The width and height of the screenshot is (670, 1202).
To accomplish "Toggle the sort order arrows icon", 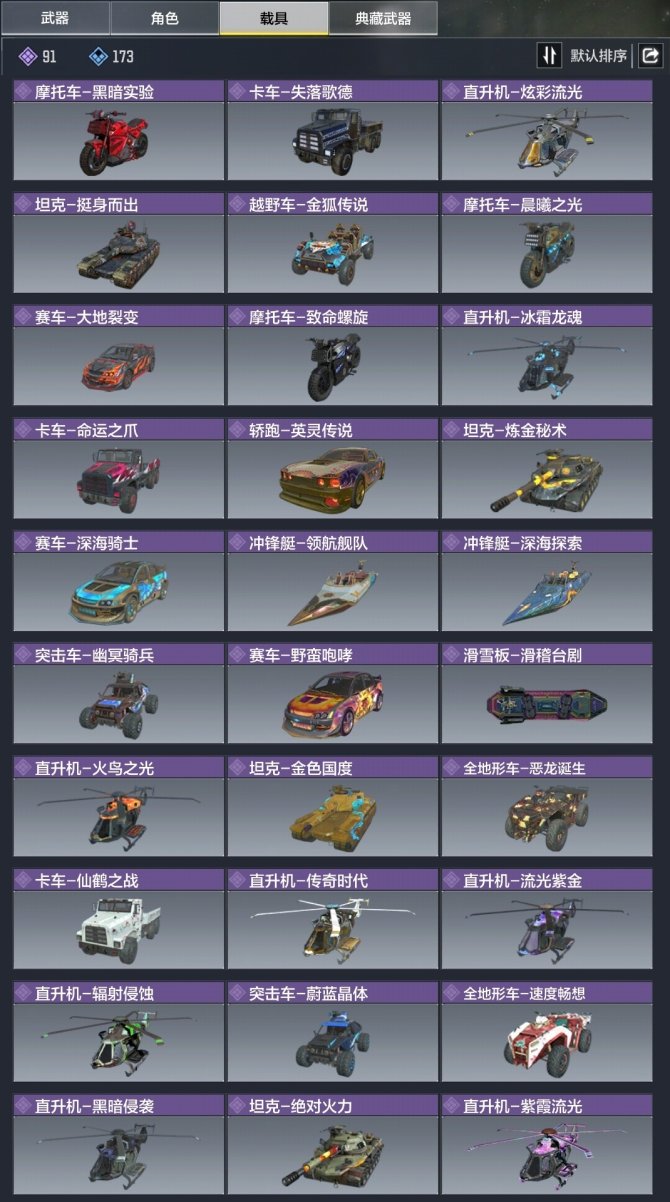I will click(x=549, y=55).
